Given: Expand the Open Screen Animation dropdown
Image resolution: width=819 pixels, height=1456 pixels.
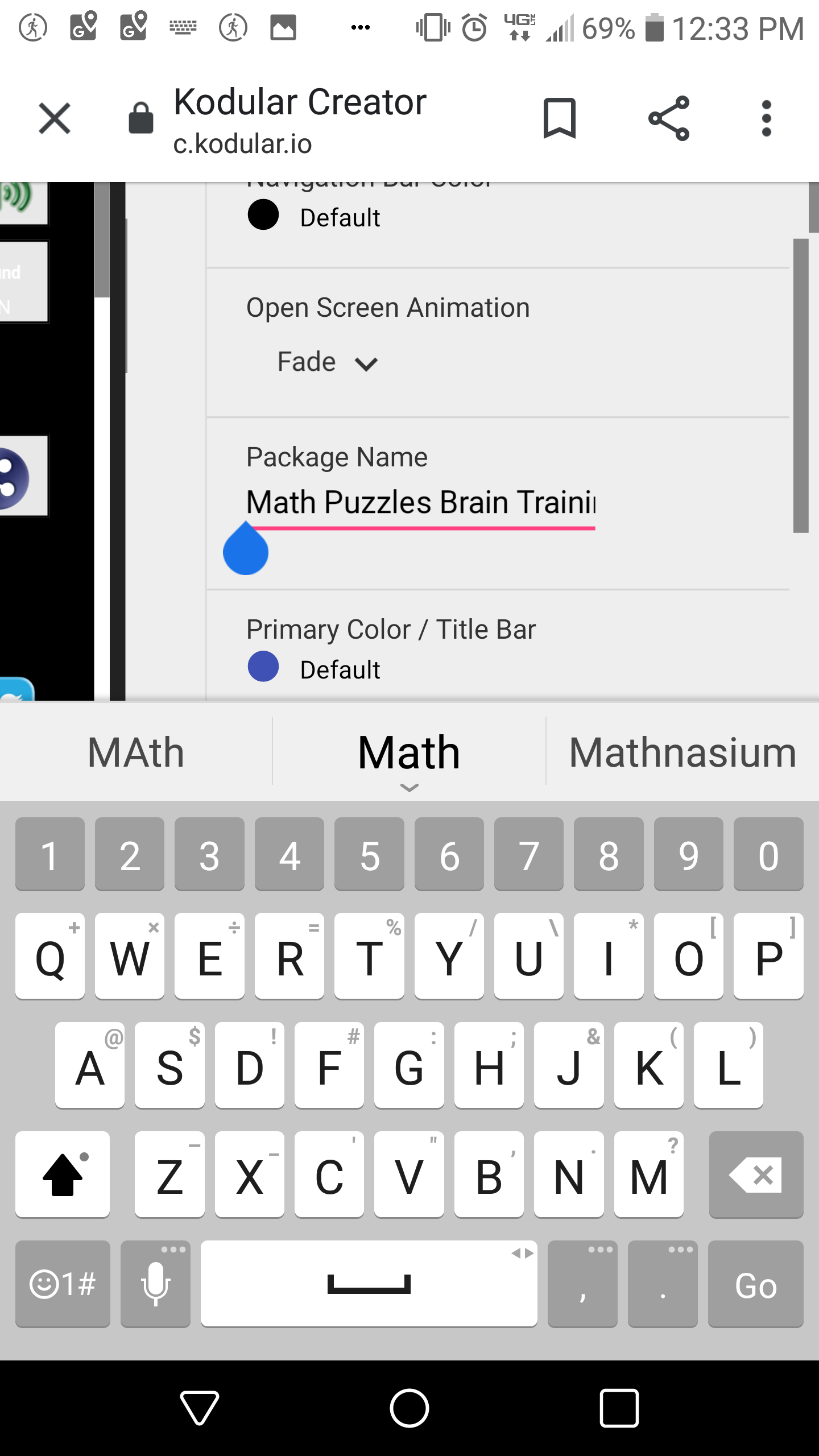Looking at the screenshot, I should point(328,362).
